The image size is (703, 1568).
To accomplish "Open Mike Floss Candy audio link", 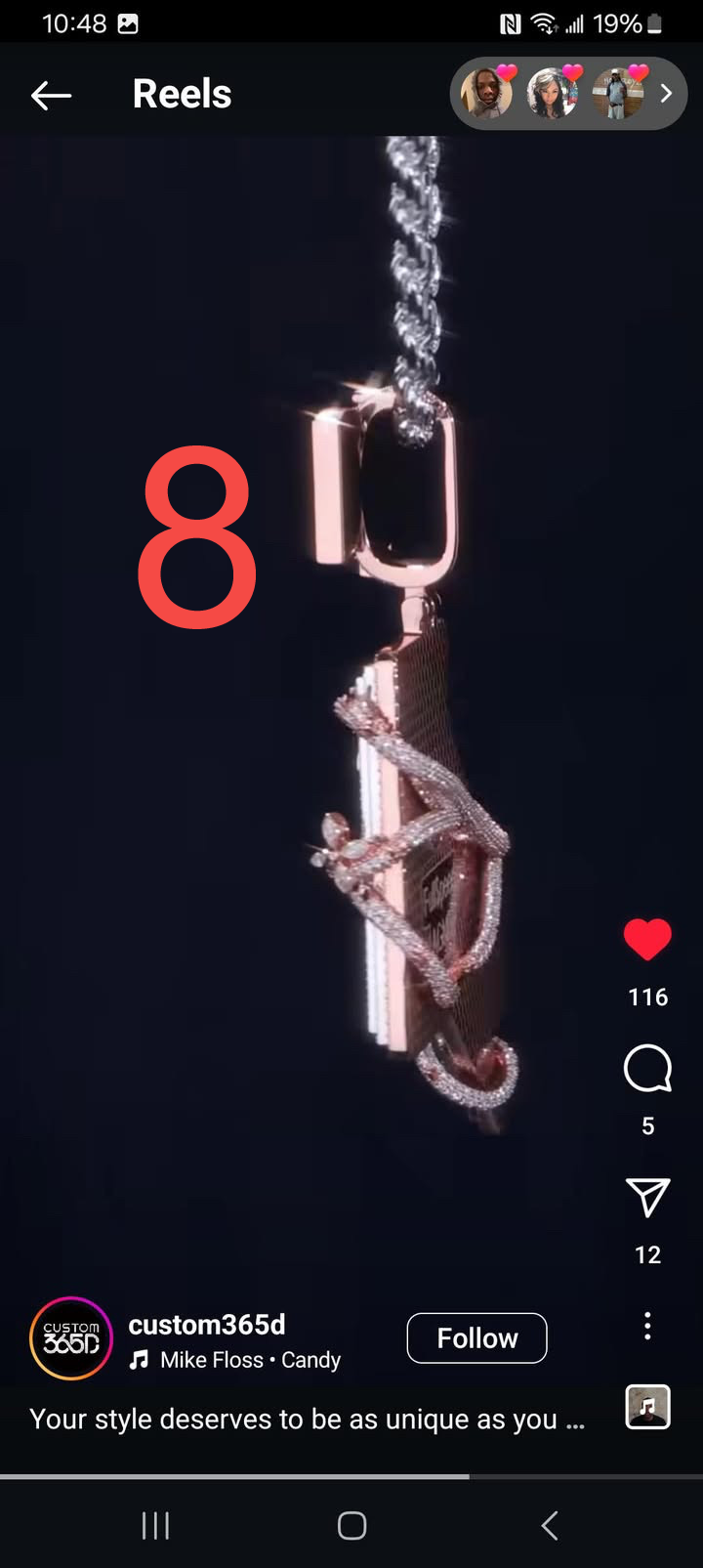I will point(249,1360).
